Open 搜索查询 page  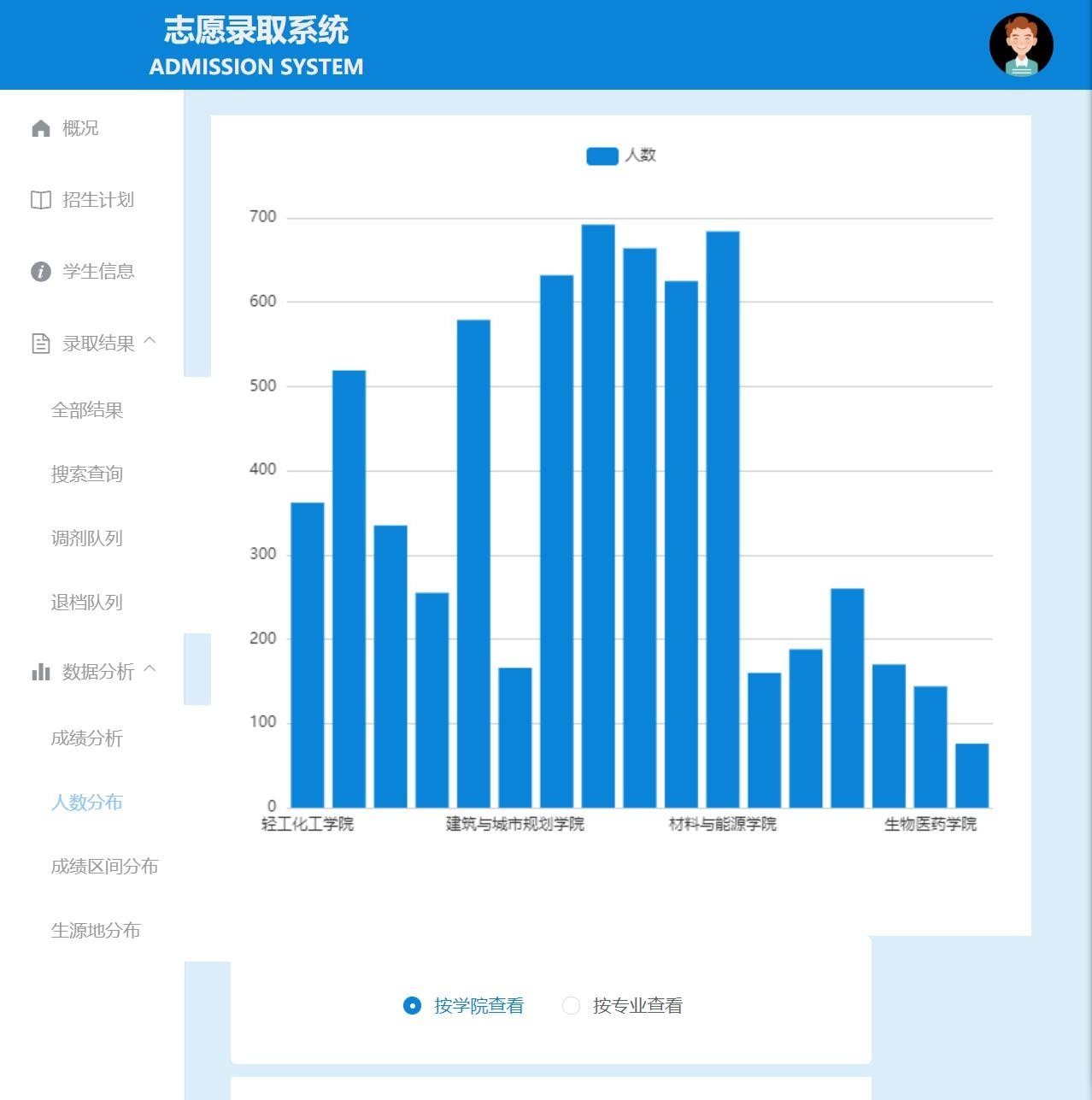87,474
